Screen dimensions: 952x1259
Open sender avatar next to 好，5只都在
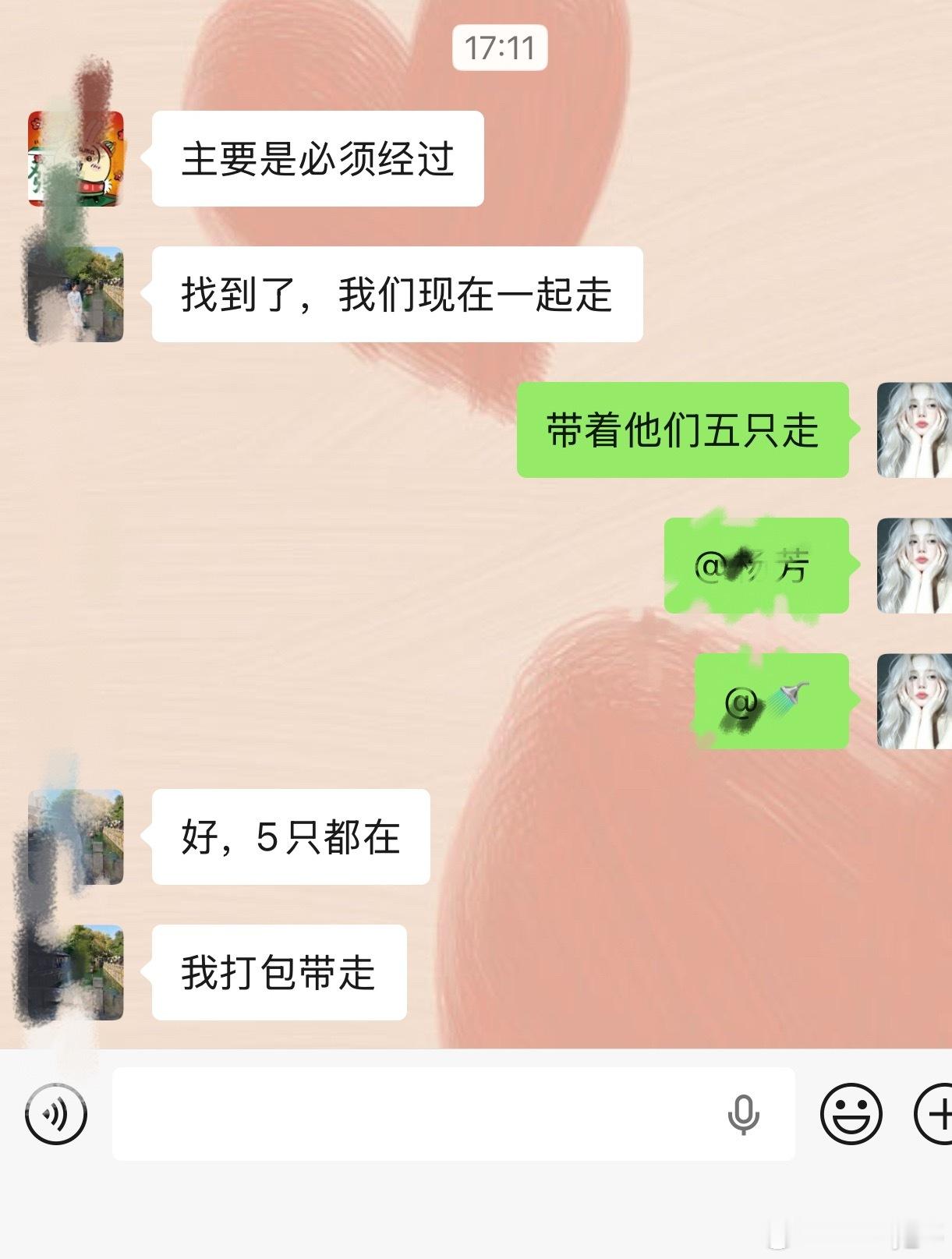tap(77, 838)
